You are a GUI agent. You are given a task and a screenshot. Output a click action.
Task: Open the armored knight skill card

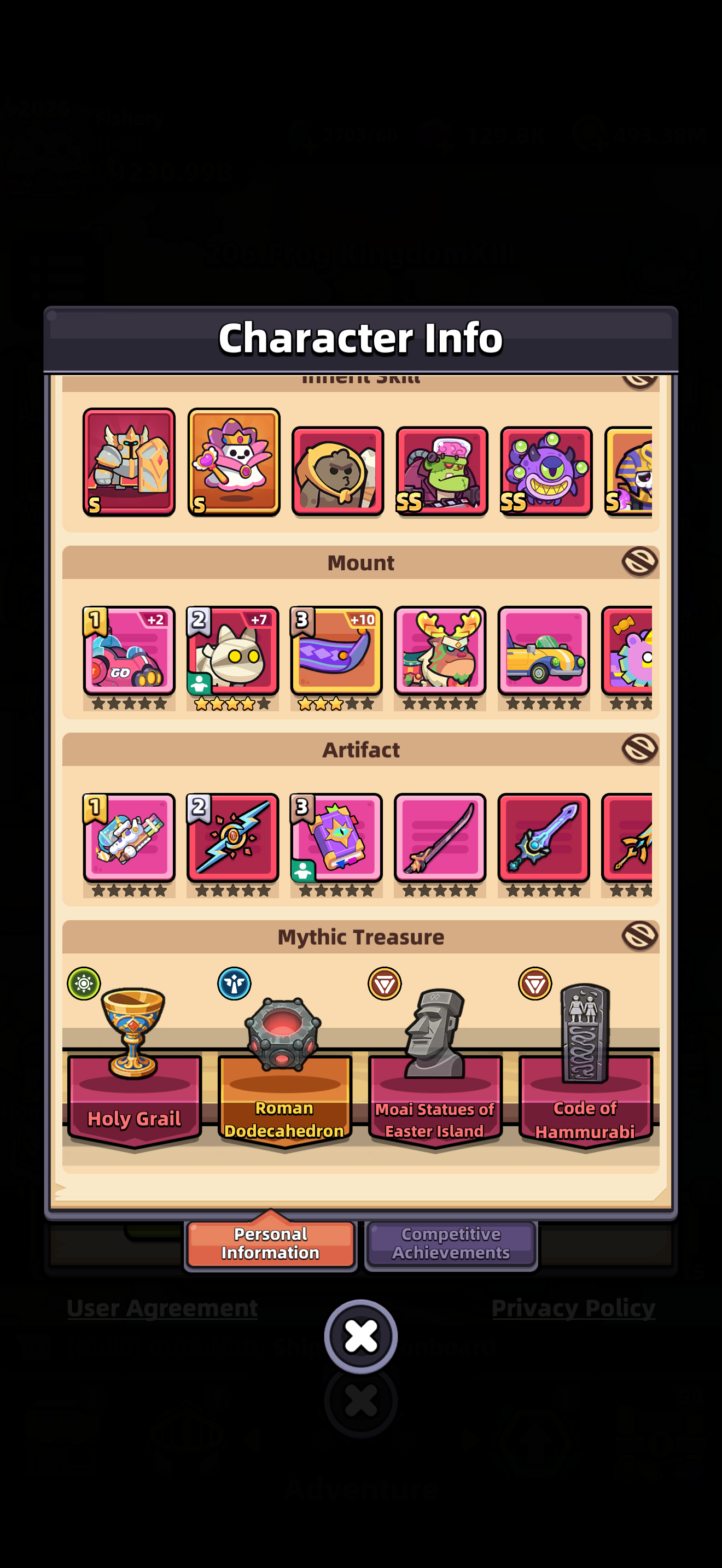[x=129, y=461]
